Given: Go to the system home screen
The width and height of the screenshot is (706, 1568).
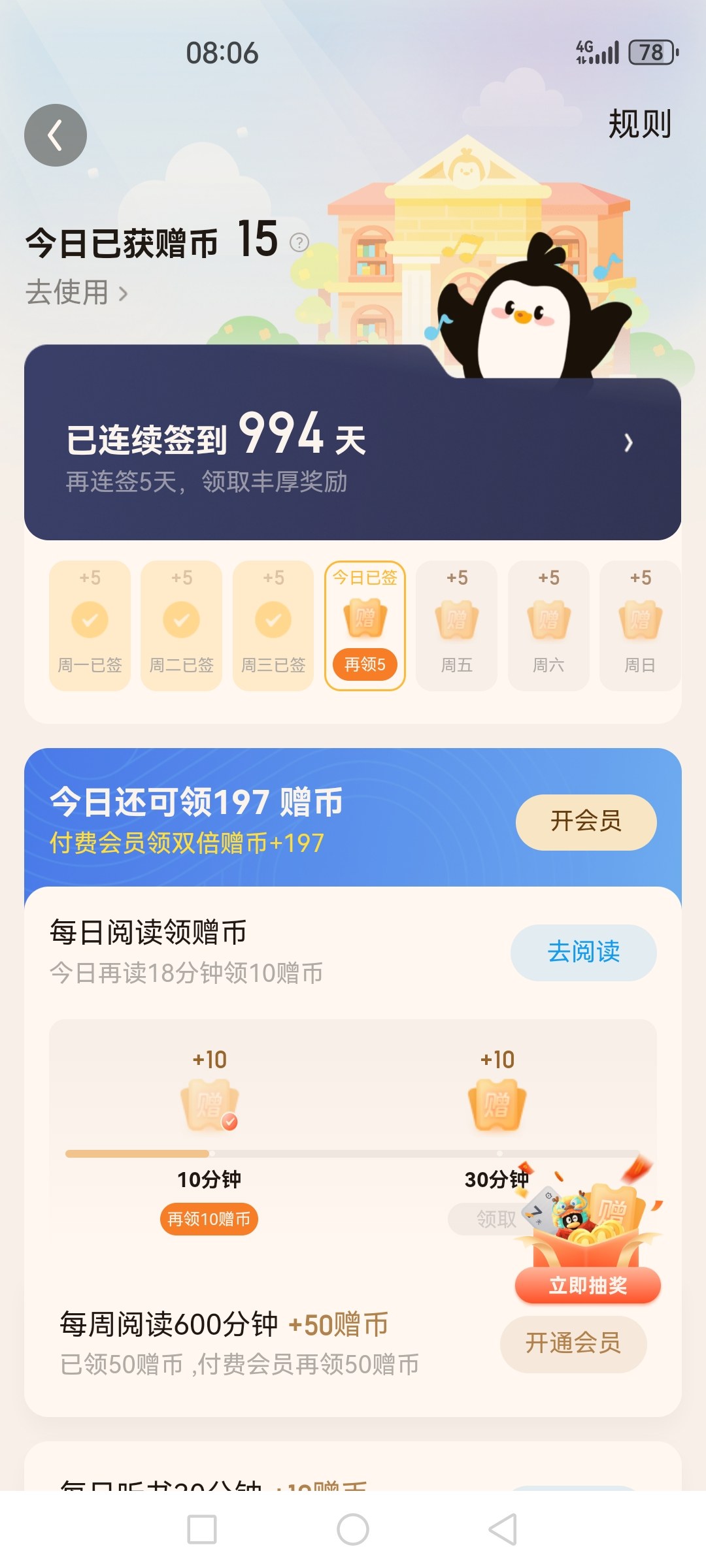Looking at the screenshot, I should click(x=353, y=1529).
